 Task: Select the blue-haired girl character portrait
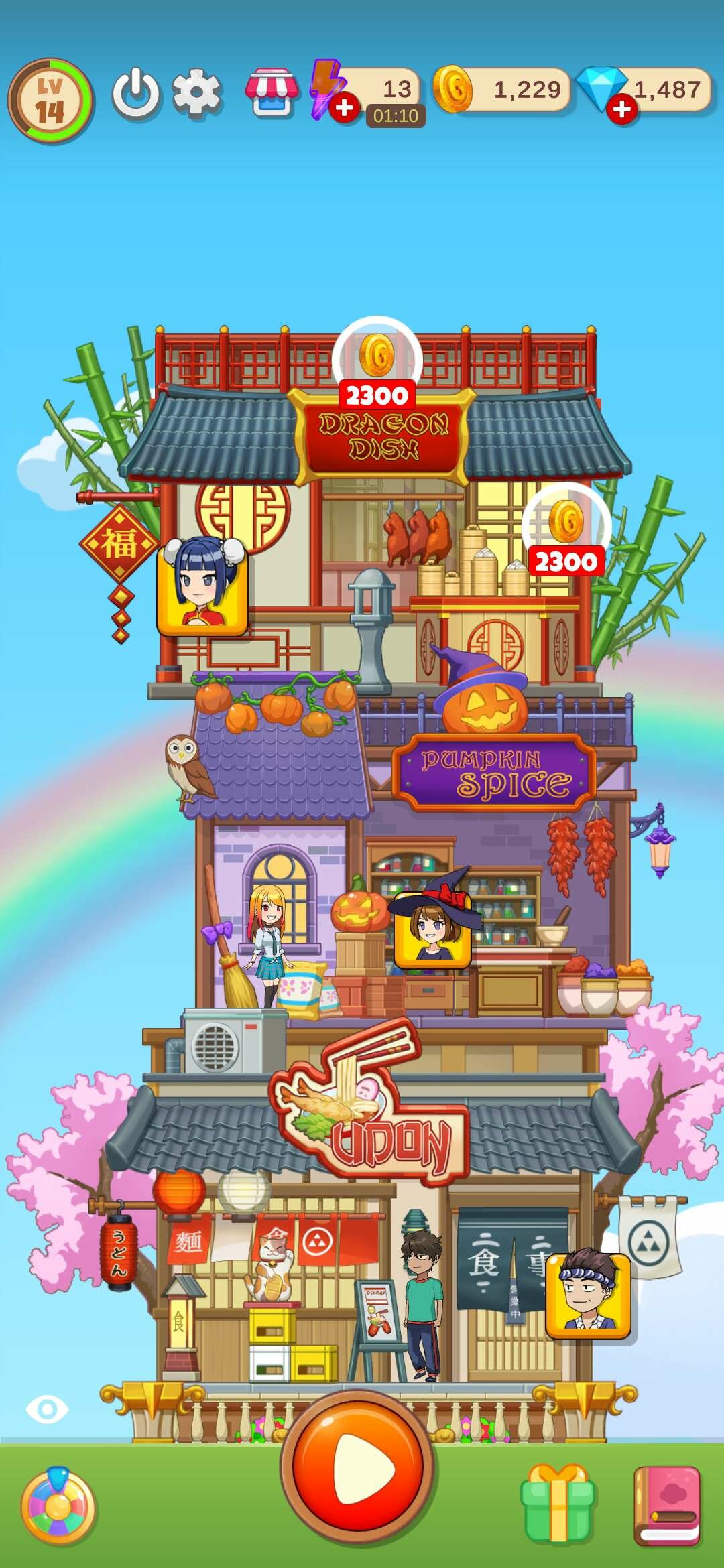tap(202, 586)
